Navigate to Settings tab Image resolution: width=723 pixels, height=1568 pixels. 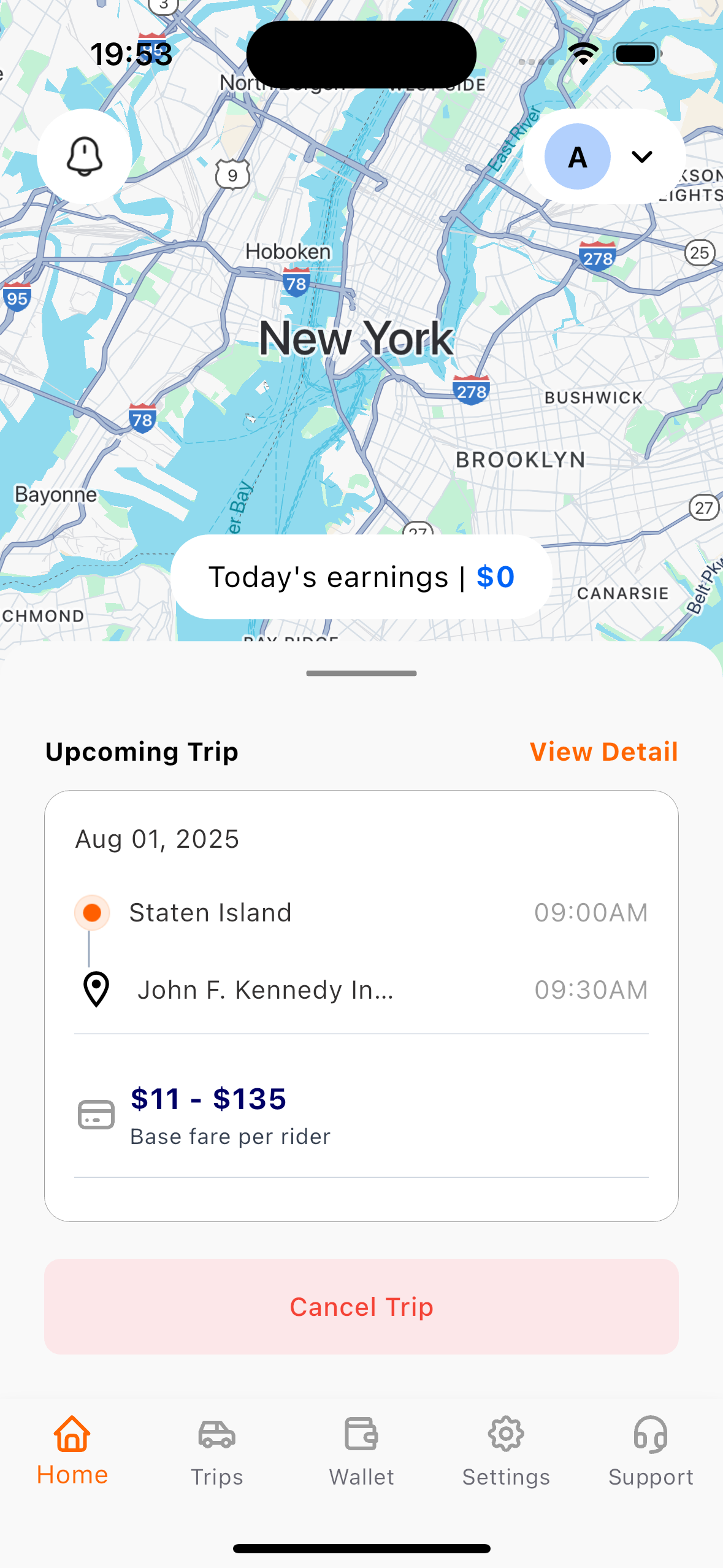click(506, 1451)
